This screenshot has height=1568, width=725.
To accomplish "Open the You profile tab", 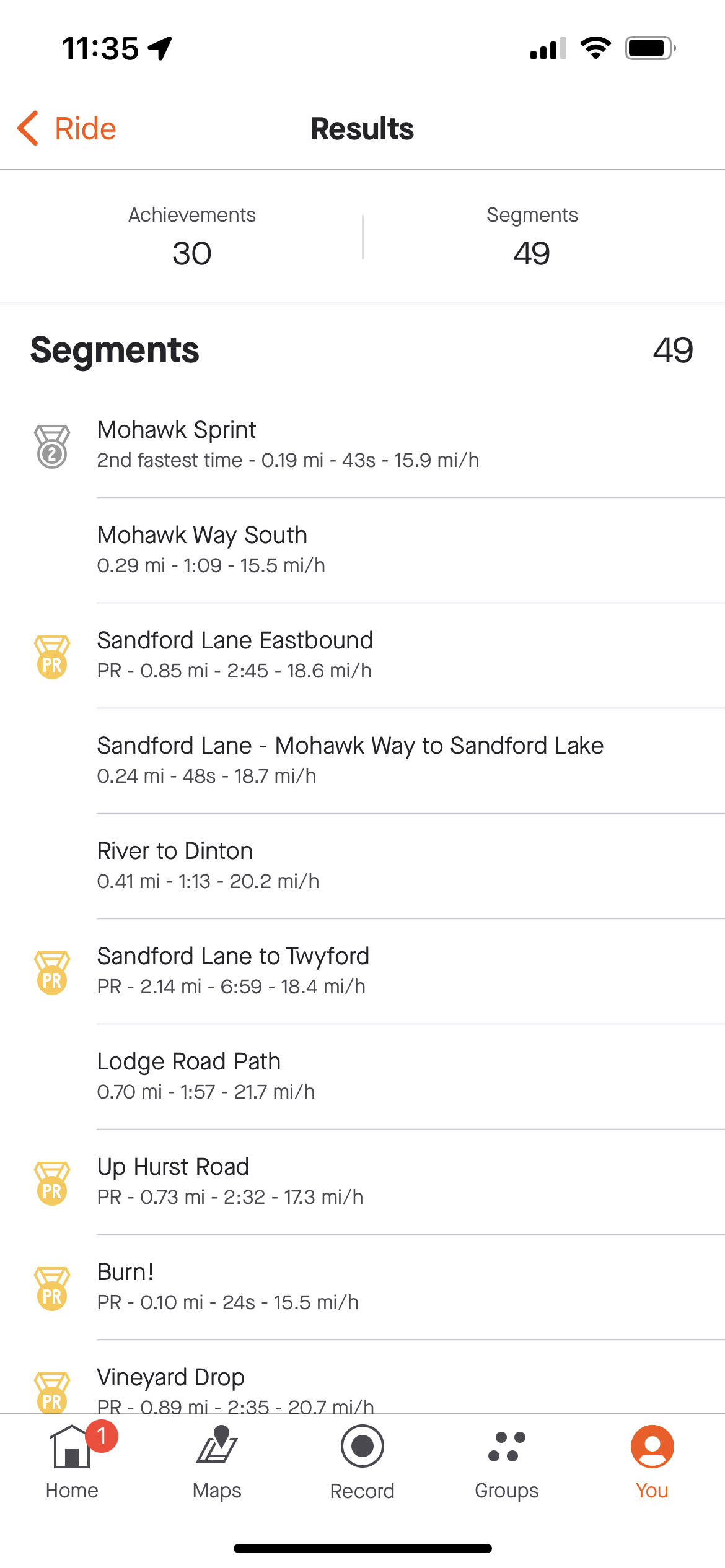I will point(652,1462).
